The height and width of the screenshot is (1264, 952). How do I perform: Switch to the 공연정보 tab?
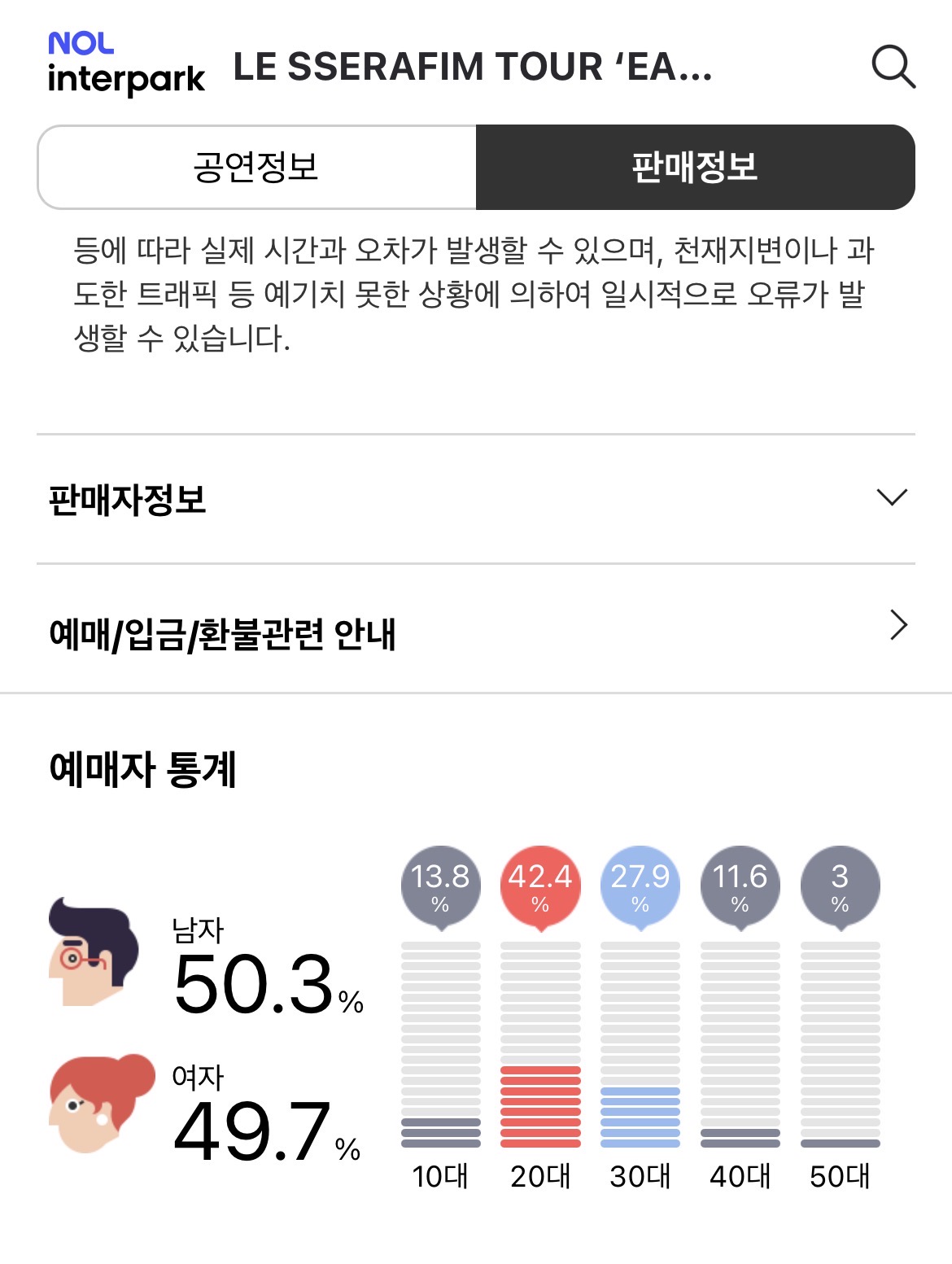coord(256,167)
